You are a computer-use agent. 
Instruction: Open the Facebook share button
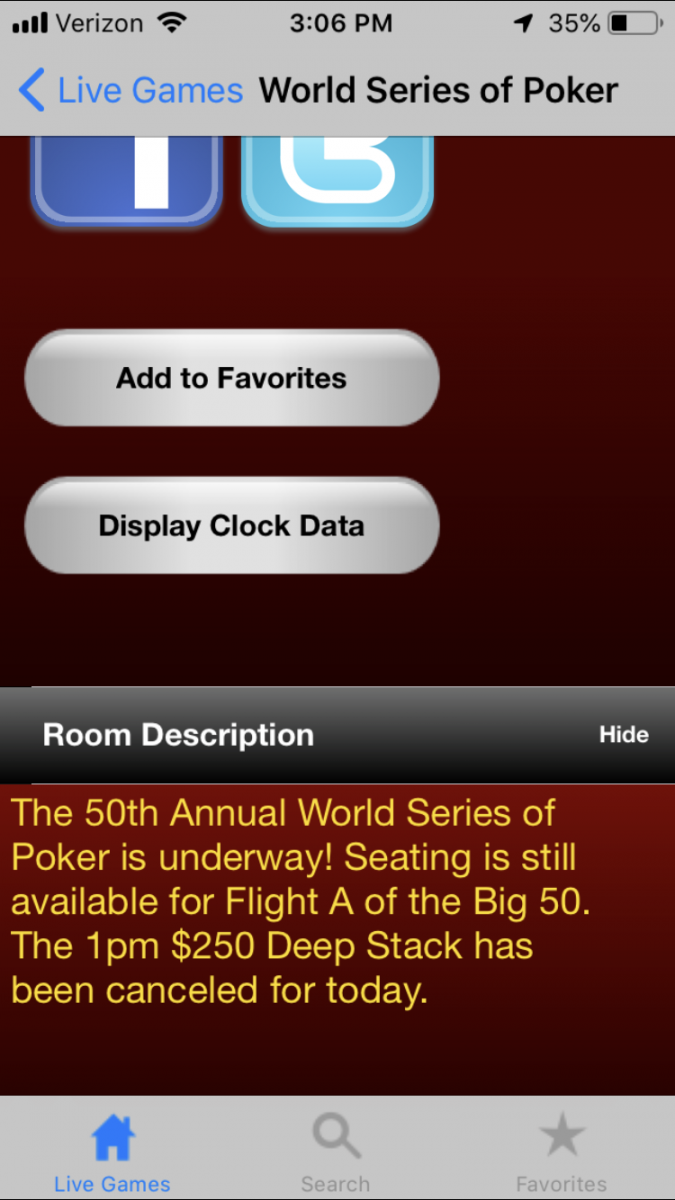pyautogui.click(x=127, y=180)
